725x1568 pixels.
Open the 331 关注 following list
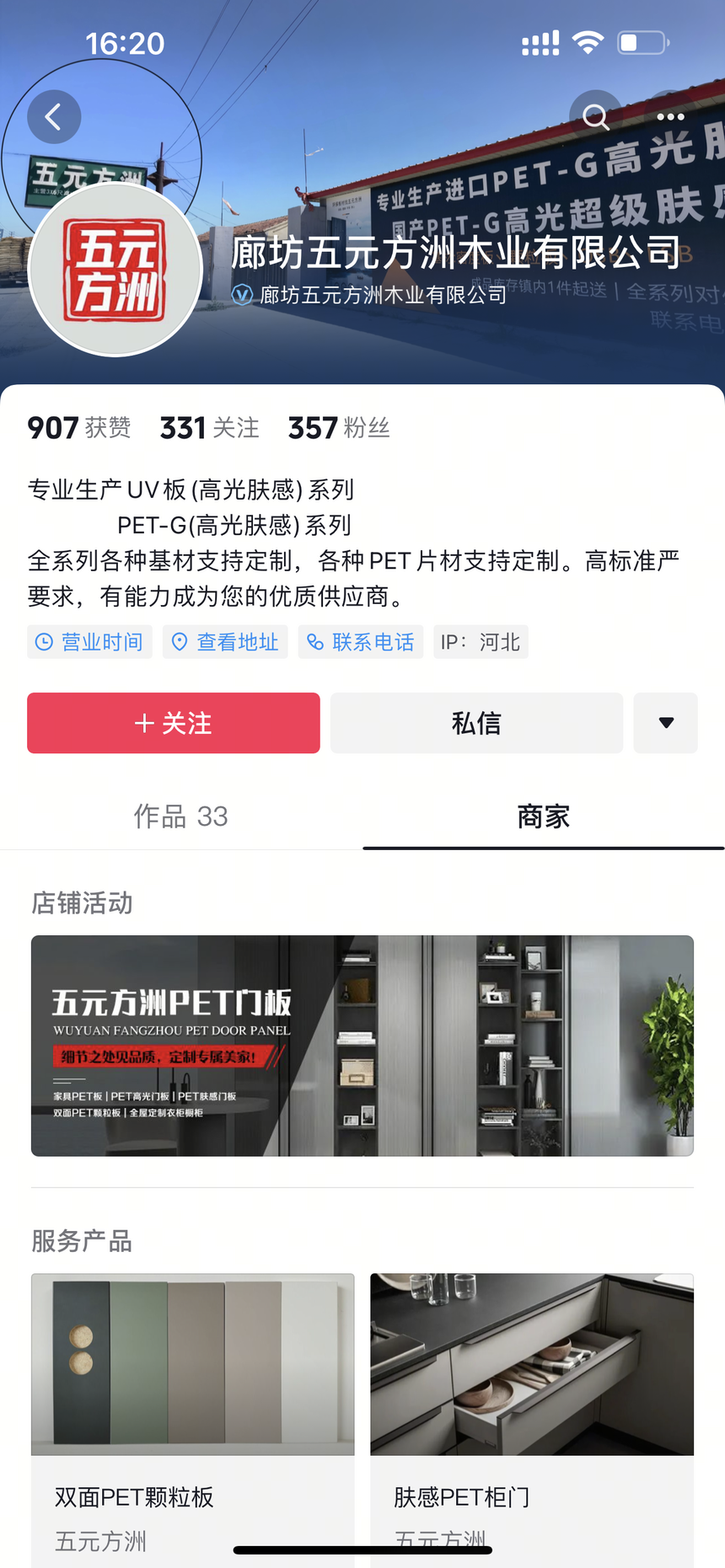[x=210, y=428]
